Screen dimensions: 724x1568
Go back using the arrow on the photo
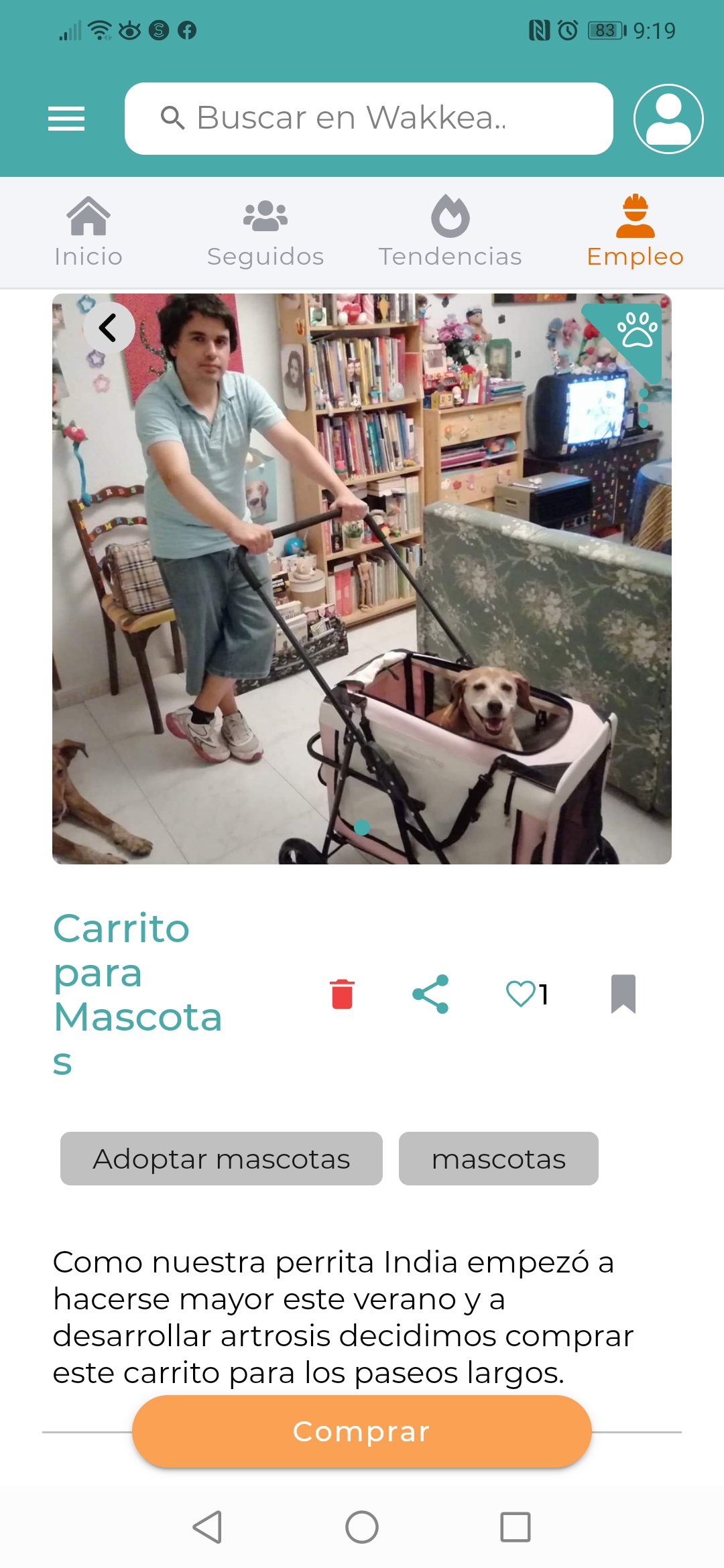pos(109,328)
